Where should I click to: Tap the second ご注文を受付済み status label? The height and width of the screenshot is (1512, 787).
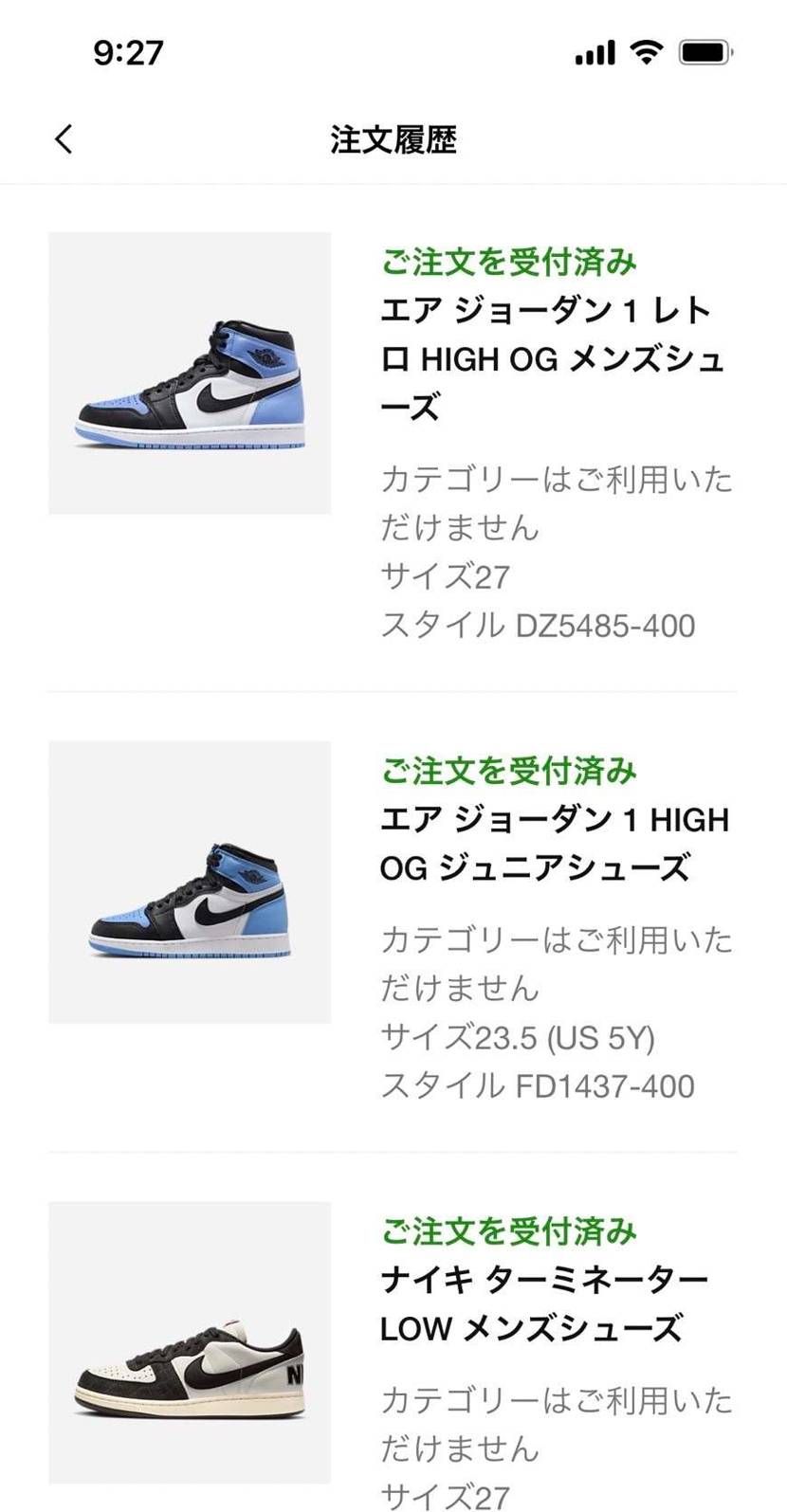tap(508, 773)
